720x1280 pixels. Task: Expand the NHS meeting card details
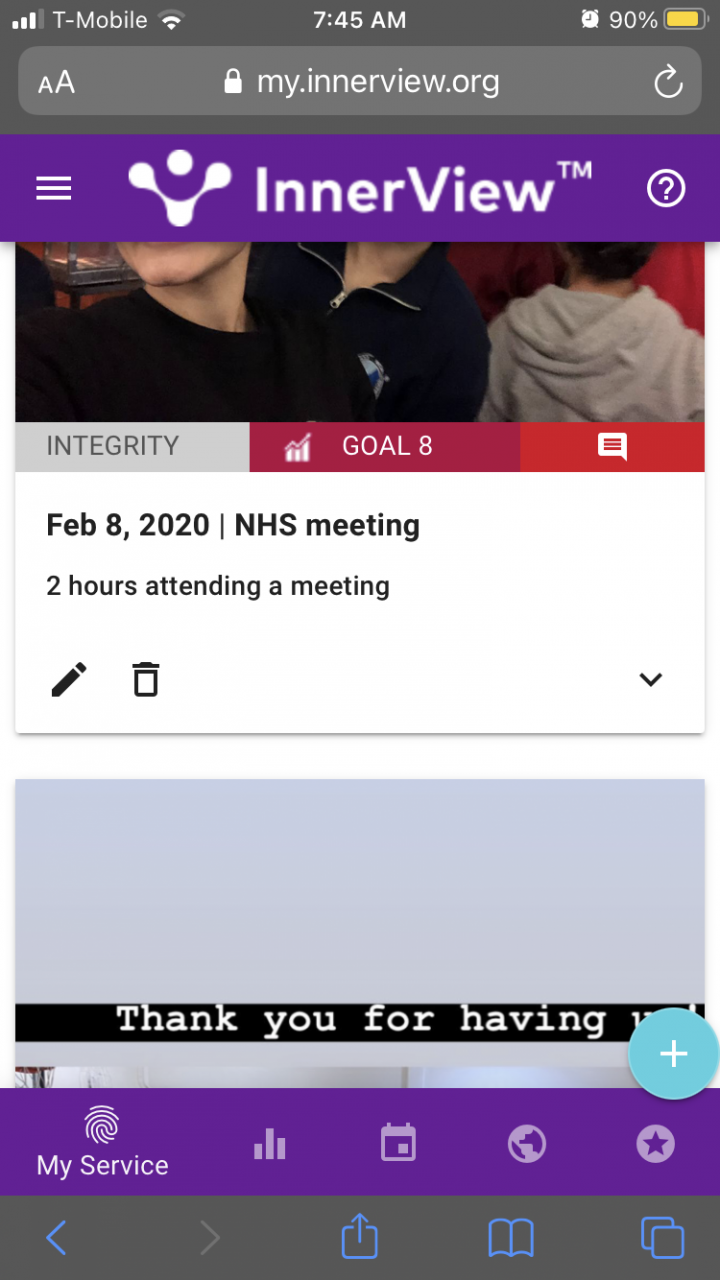(x=651, y=679)
